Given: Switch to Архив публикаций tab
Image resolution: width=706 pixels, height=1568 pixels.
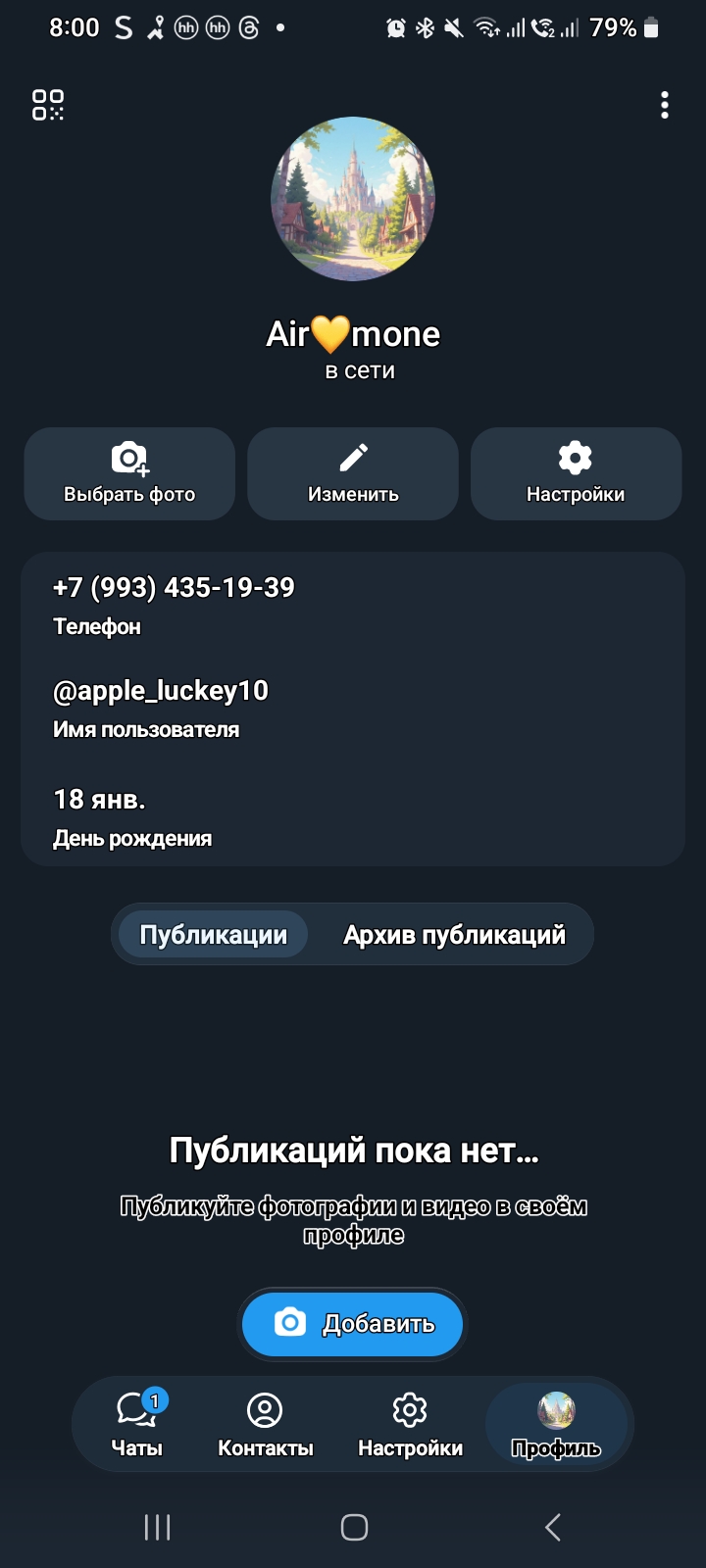Looking at the screenshot, I should click(x=454, y=935).
